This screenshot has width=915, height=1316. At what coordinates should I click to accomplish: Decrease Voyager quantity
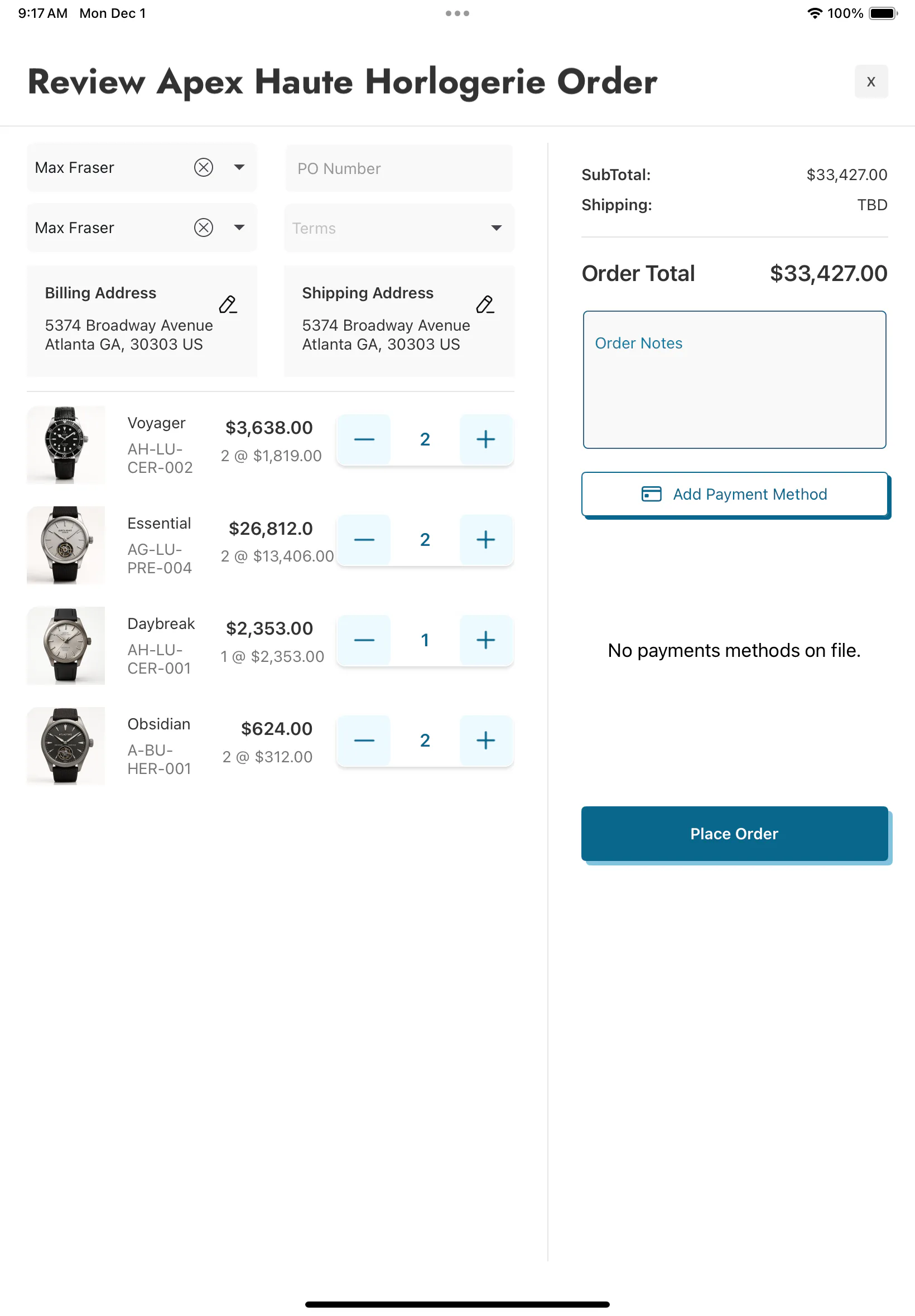[x=364, y=439]
